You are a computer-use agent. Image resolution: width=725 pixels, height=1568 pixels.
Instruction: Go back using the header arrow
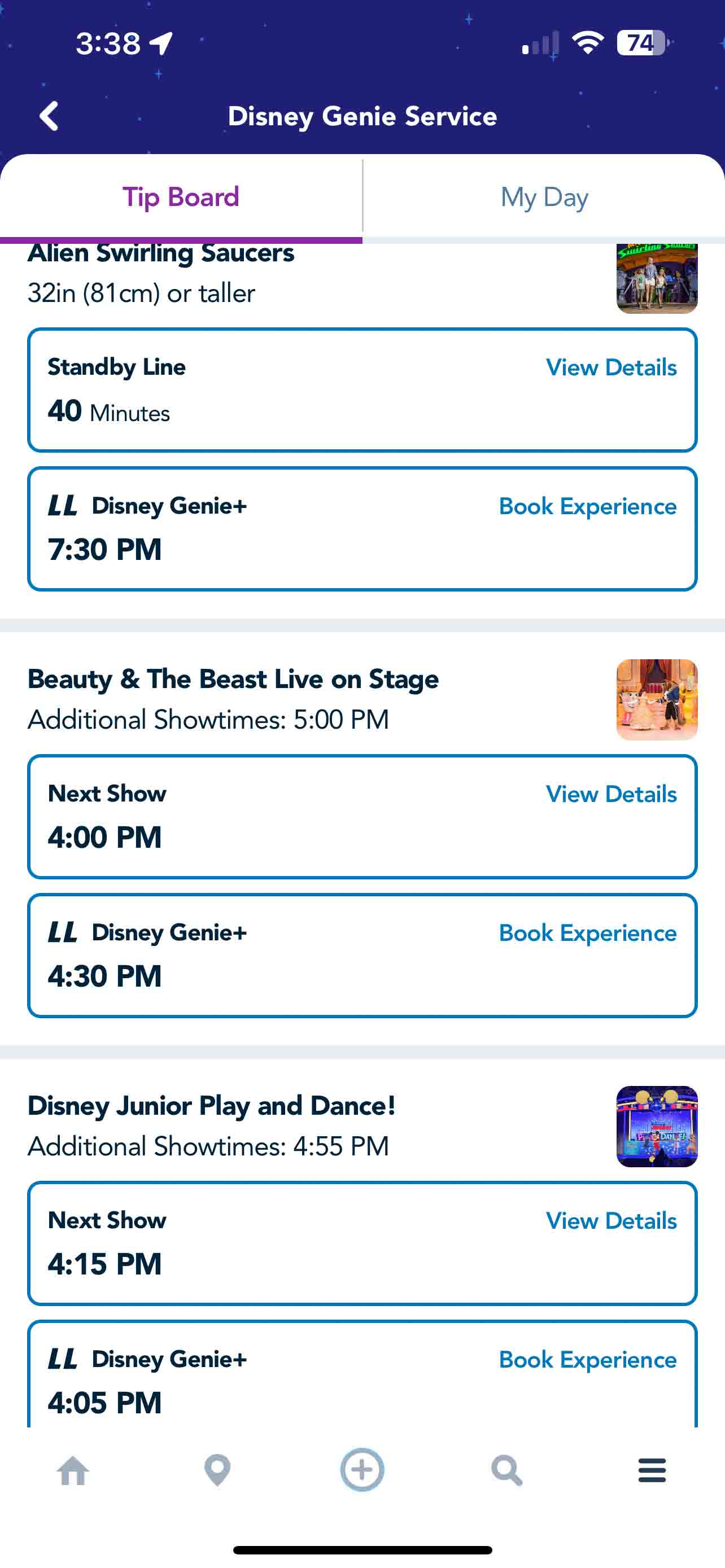click(x=49, y=116)
